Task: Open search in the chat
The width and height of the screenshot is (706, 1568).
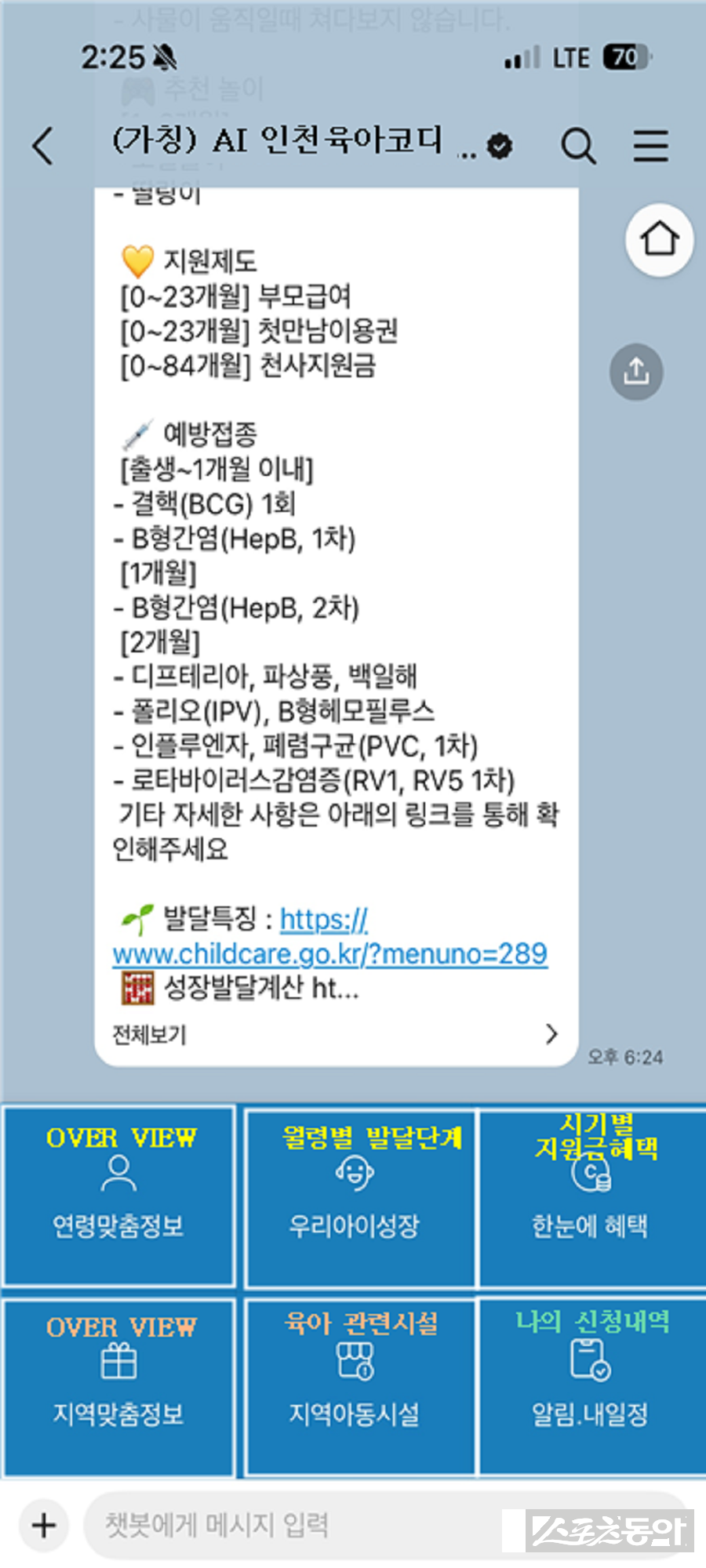Action: click(578, 146)
